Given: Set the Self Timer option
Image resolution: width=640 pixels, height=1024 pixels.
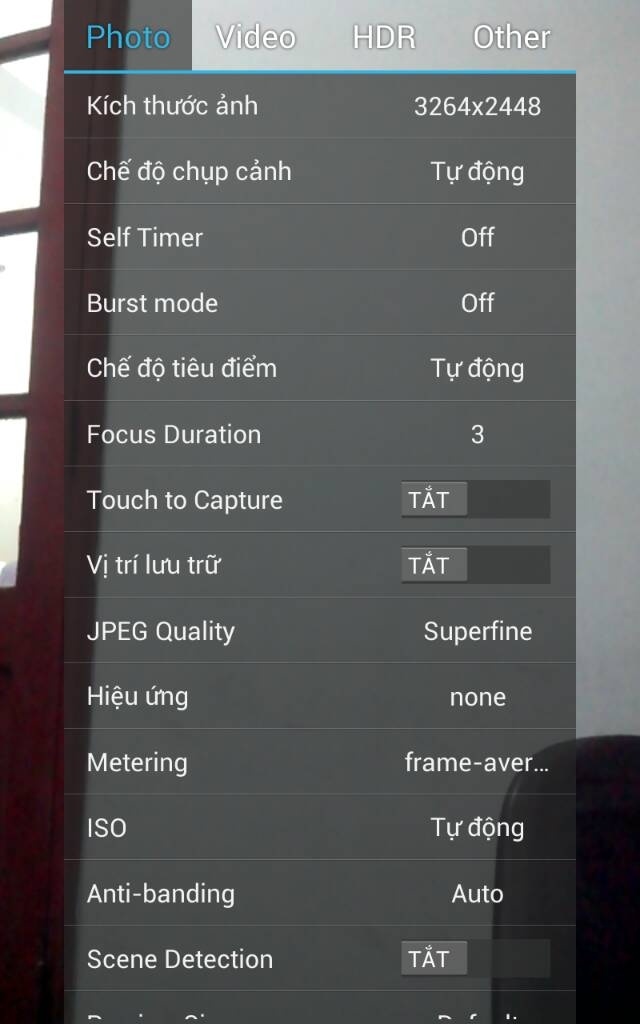Looking at the screenshot, I should (320, 238).
